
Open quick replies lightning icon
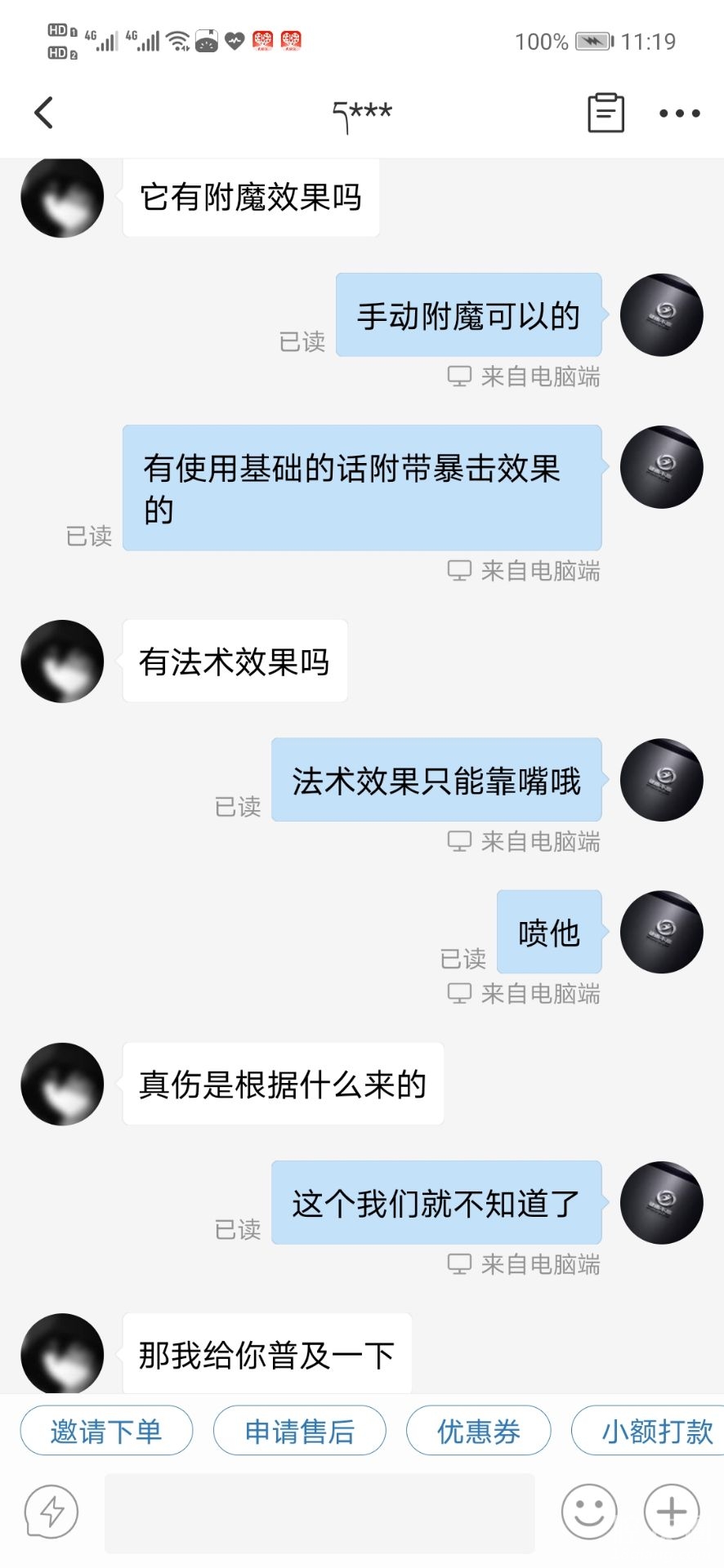[x=51, y=1512]
